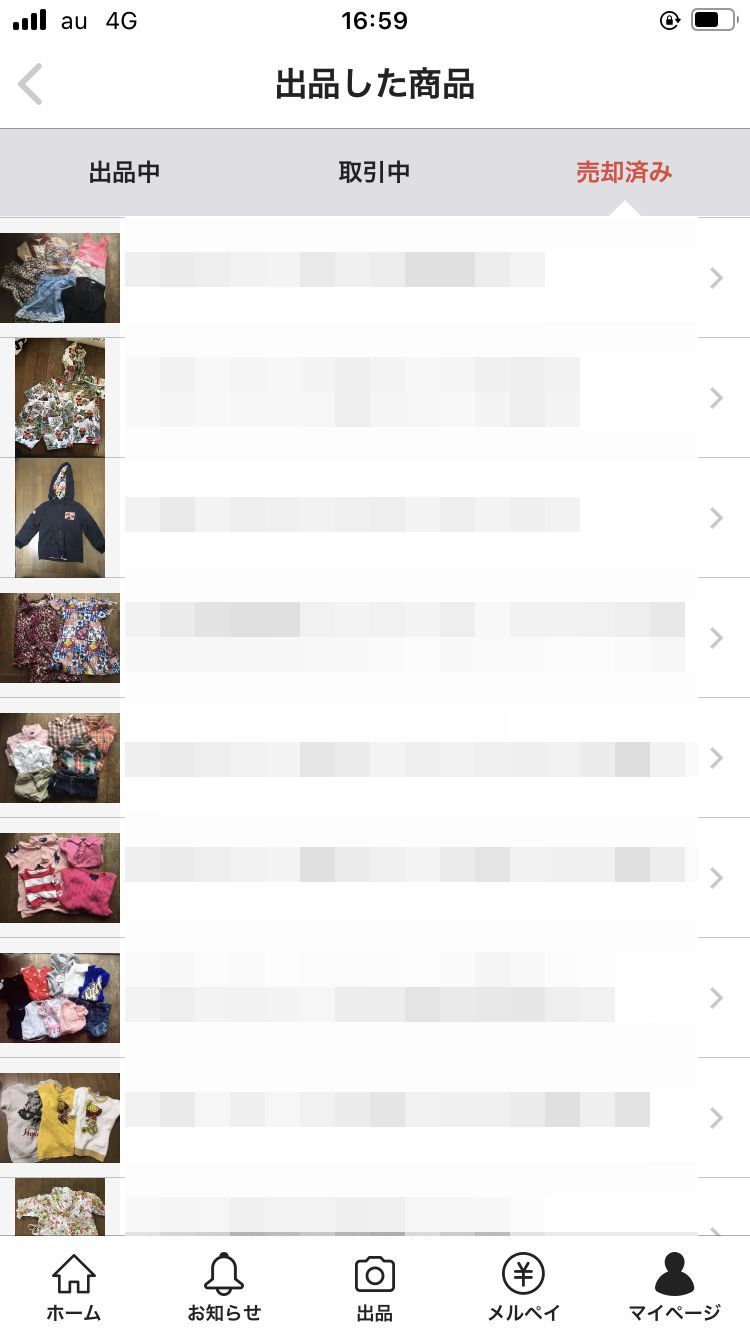
Task: Switch to the 出品中 tab
Action: coord(124,172)
